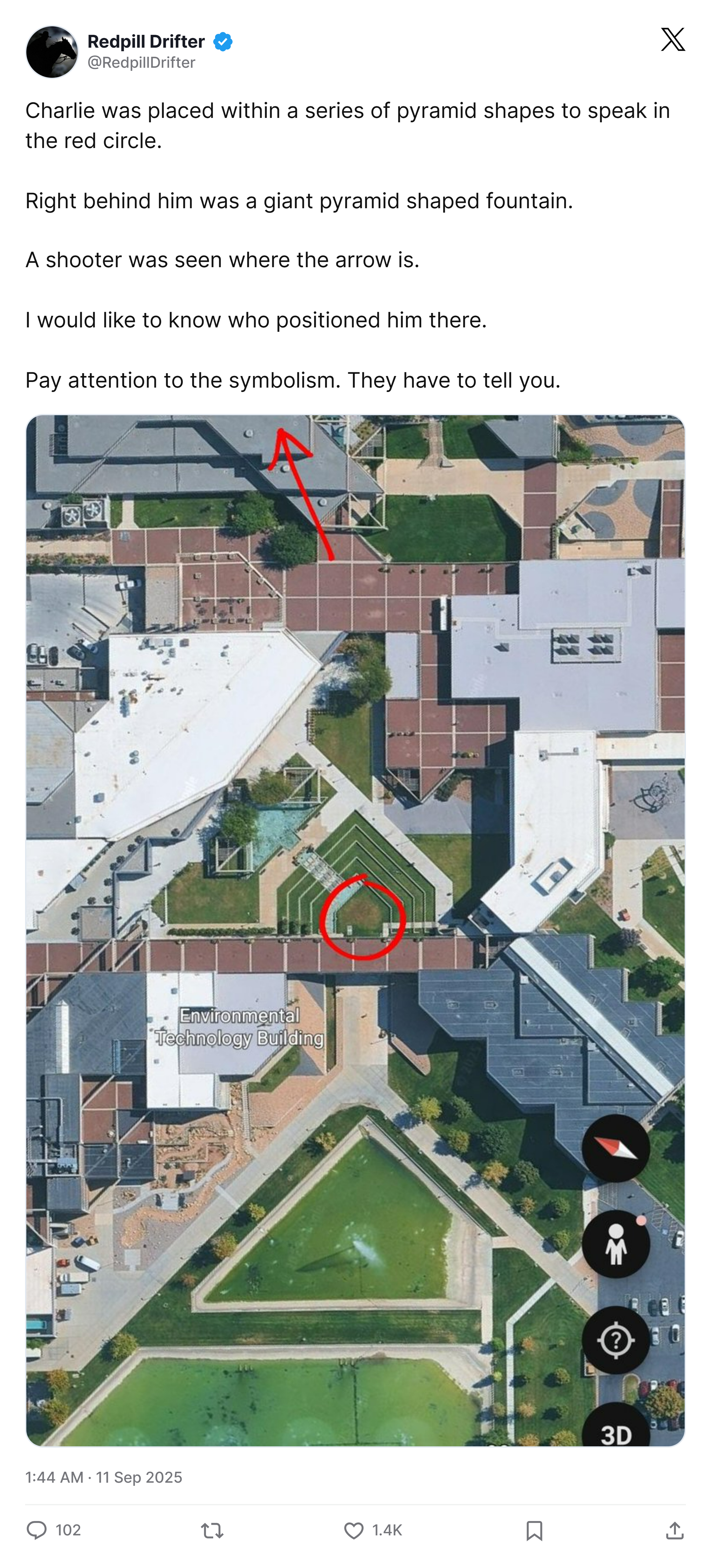Share this post

click(x=674, y=1530)
